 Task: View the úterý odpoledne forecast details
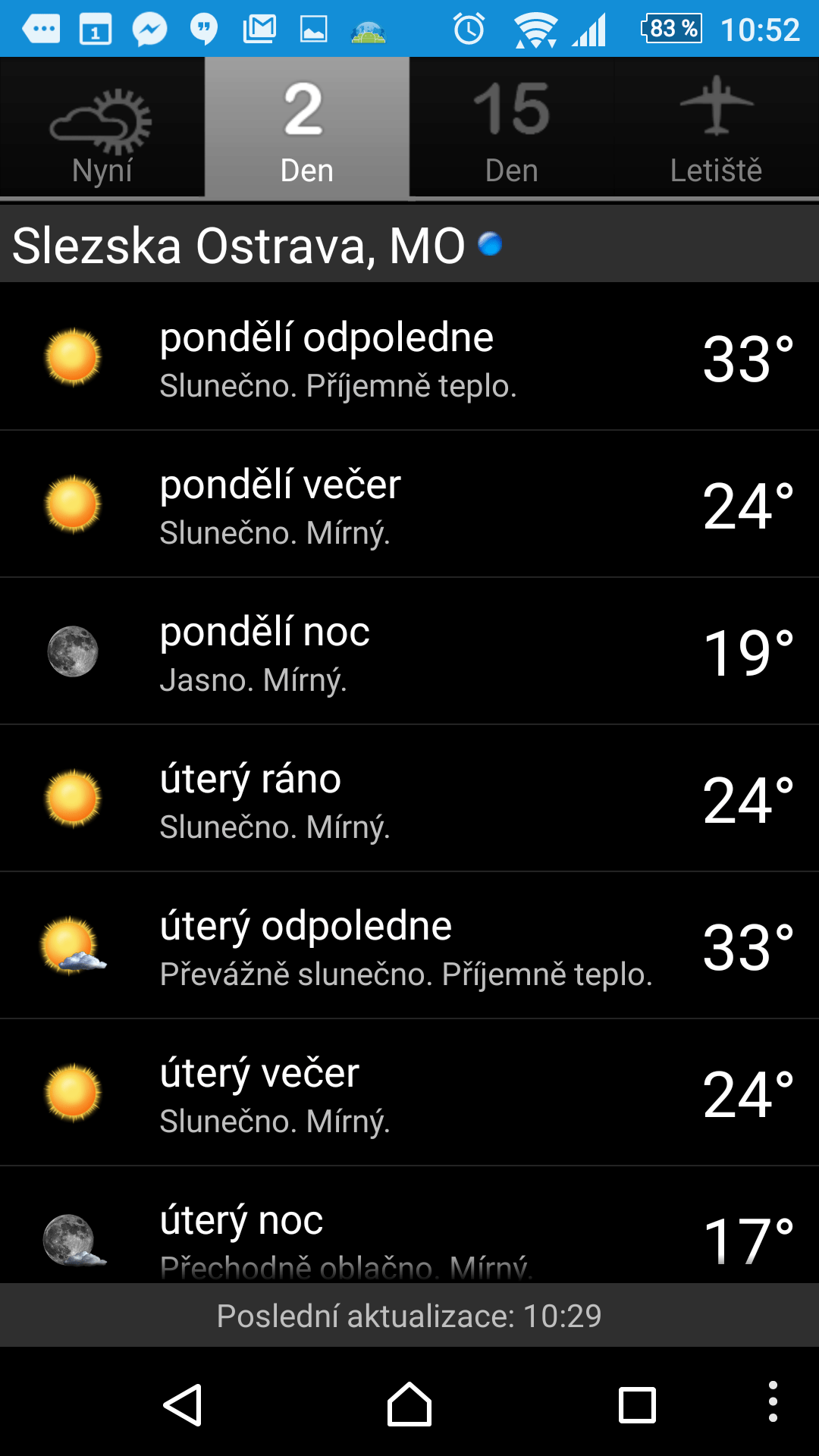(409, 945)
